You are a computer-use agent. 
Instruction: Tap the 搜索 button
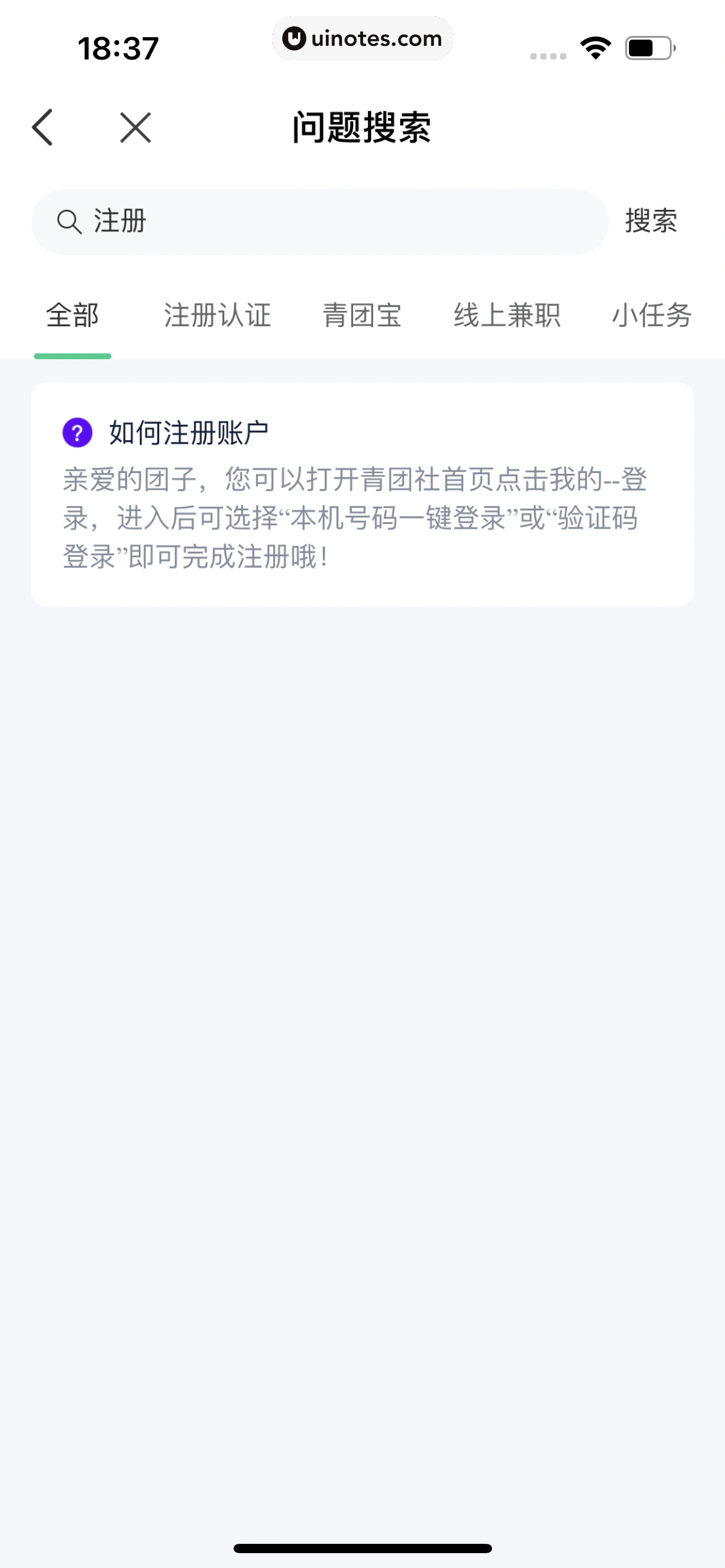[651, 221]
